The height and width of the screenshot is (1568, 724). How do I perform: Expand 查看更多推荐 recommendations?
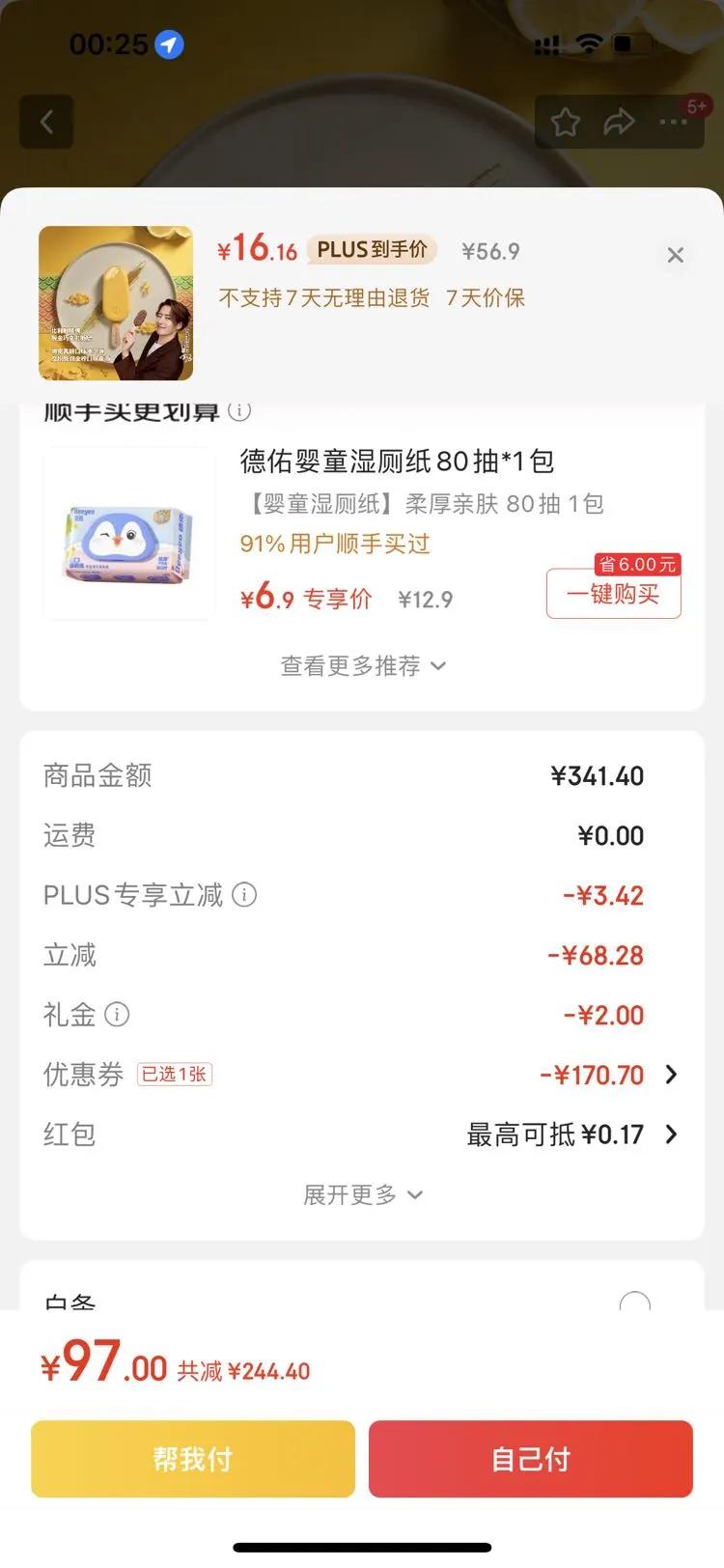(x=363, y=666)
